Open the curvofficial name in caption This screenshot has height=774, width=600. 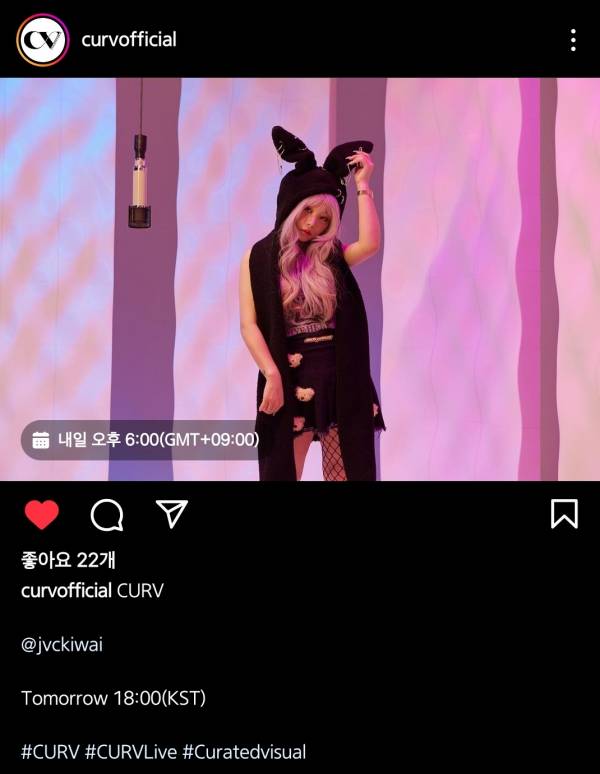click(66, 590)
